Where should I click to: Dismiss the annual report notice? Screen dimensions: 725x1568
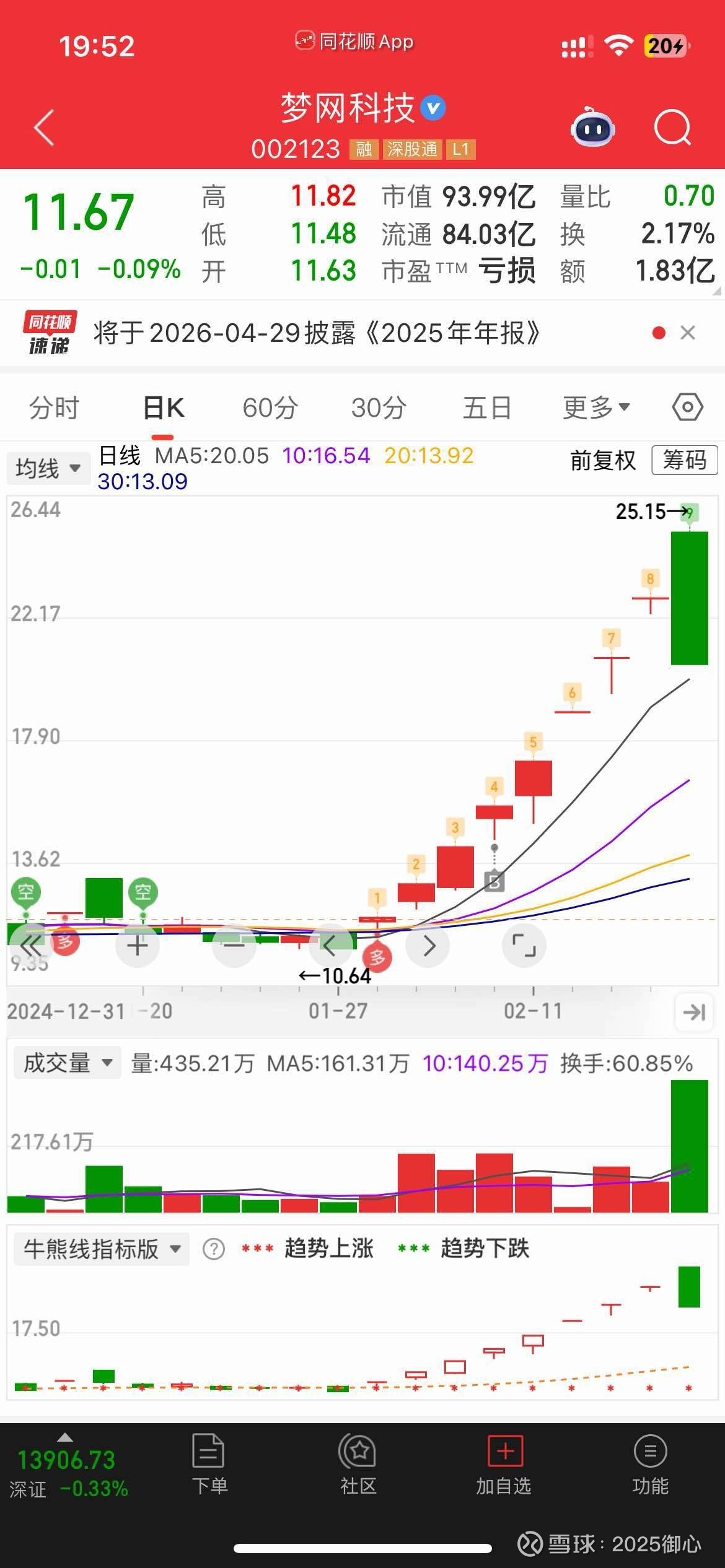[x=688, y=333]
